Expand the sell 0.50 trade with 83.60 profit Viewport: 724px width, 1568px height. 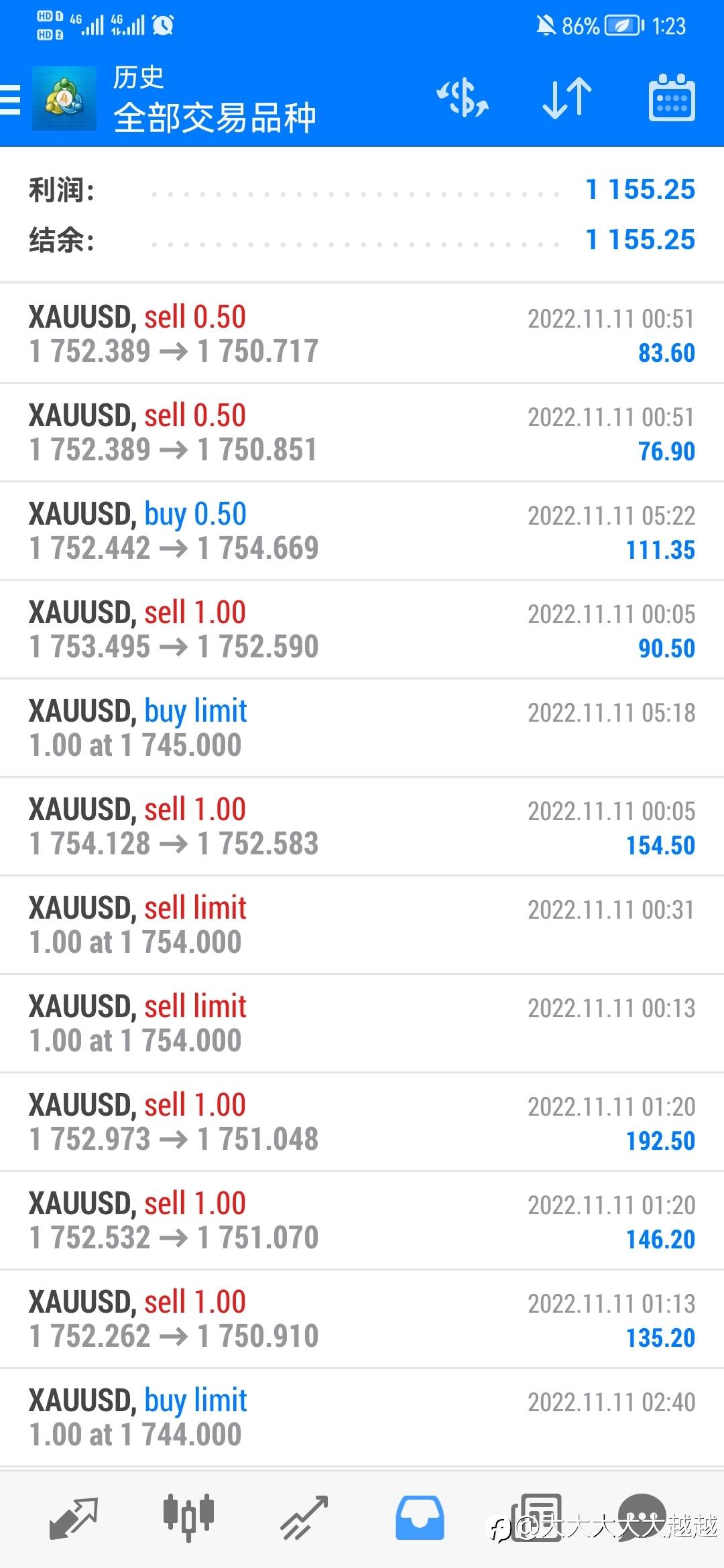362,334
